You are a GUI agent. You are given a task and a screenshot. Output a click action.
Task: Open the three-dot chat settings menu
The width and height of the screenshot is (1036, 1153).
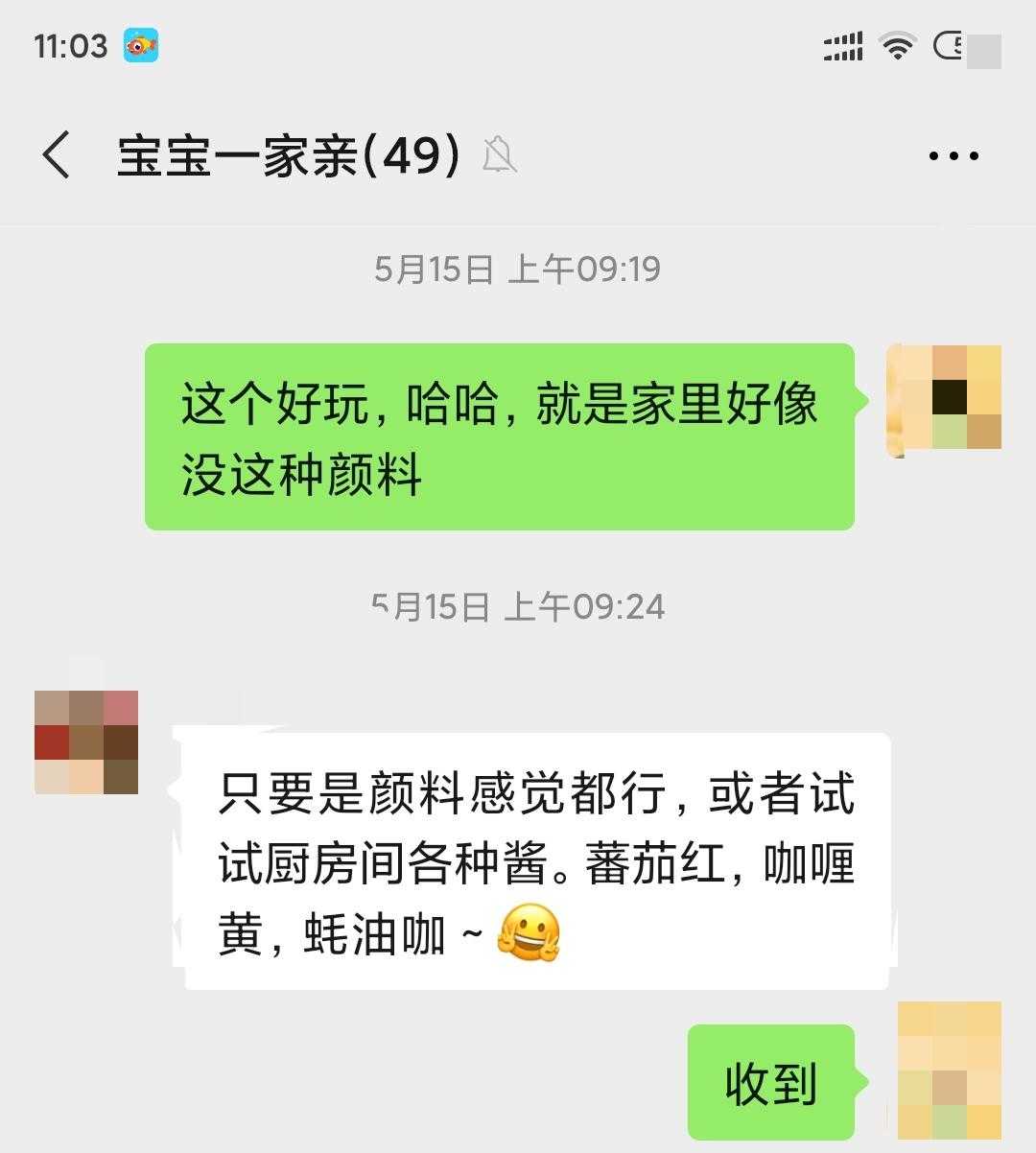coord(954,153)
